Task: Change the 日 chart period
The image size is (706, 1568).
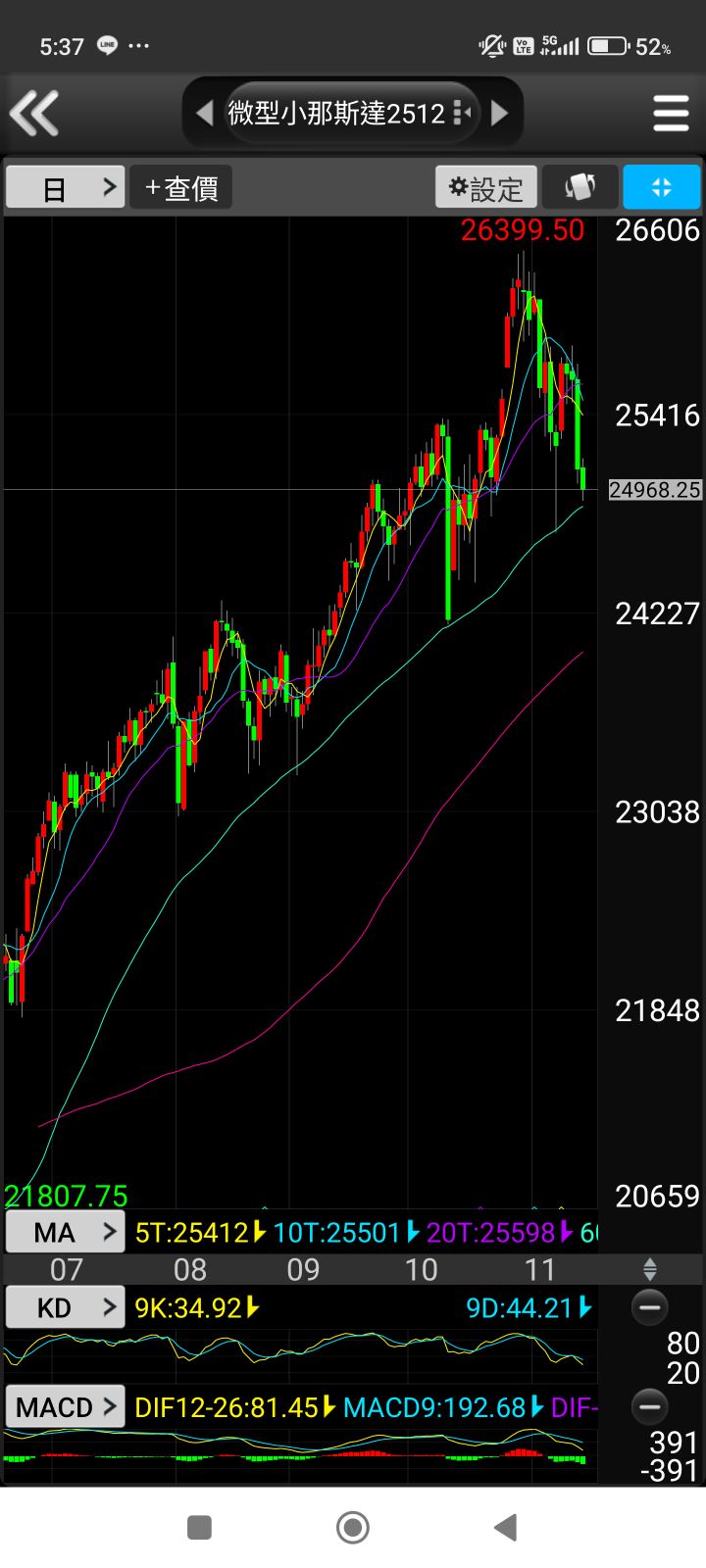Action: tap(66, 187)
